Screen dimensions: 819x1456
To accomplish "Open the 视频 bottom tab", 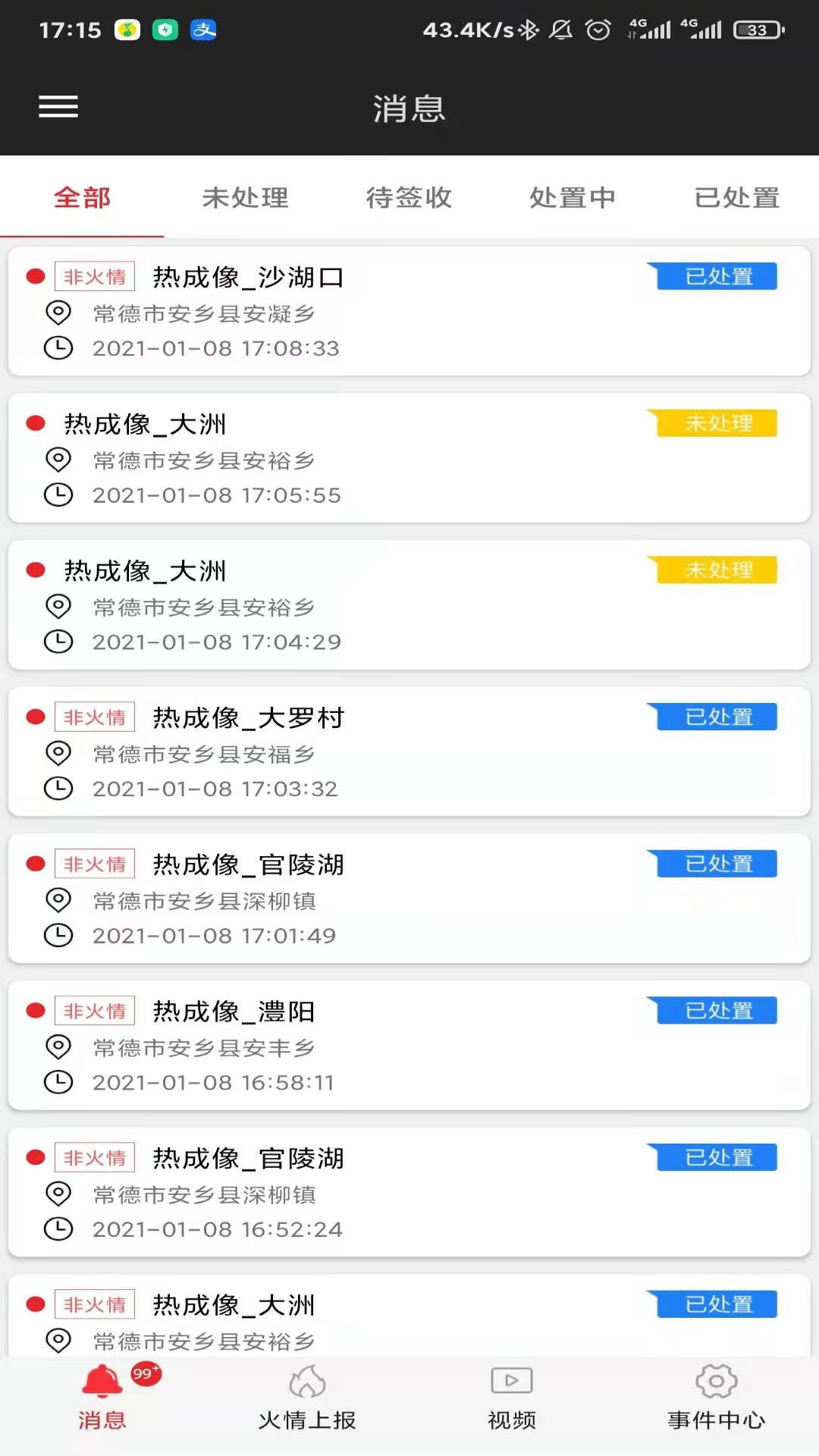I will pyautogui.click(x=512, y=1399).
